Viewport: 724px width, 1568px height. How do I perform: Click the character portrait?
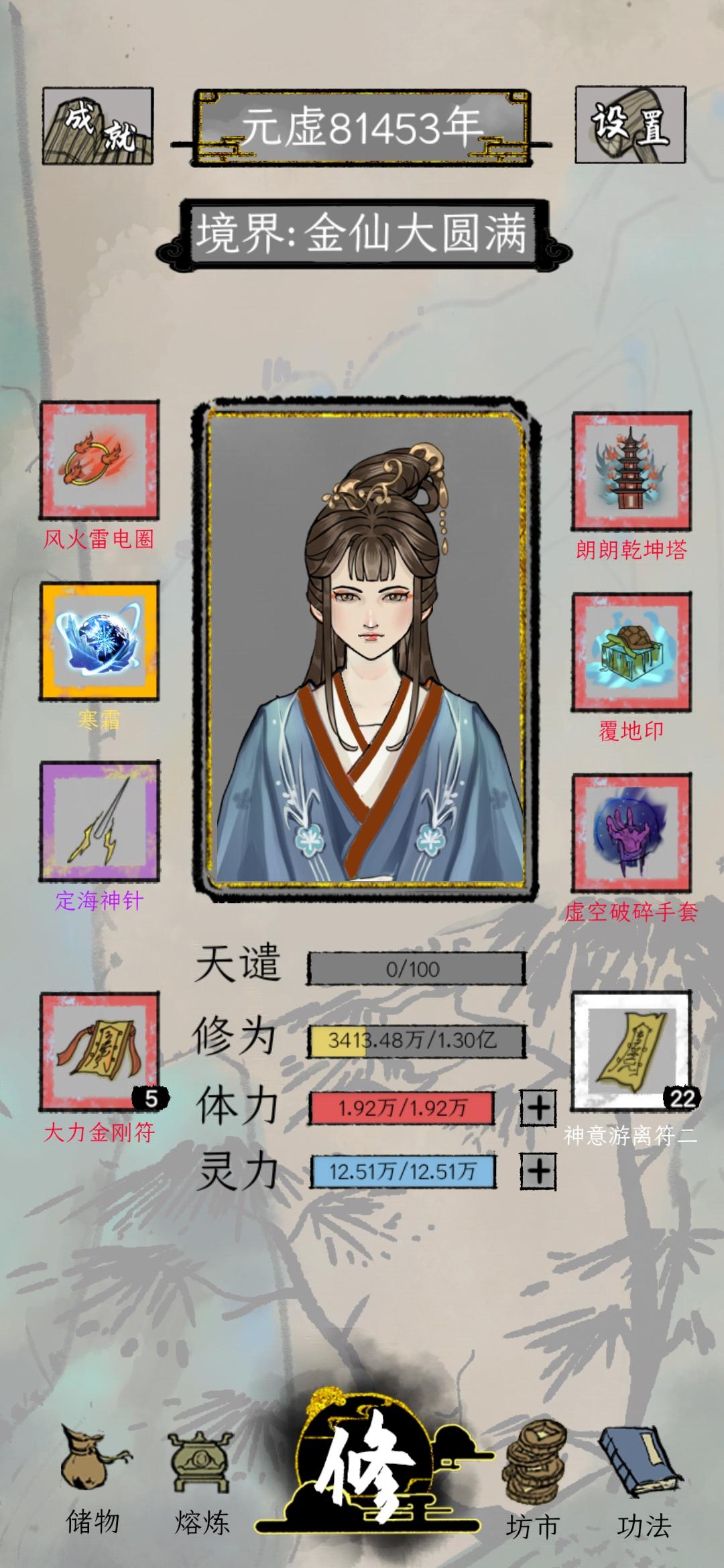tap(362, 643)
